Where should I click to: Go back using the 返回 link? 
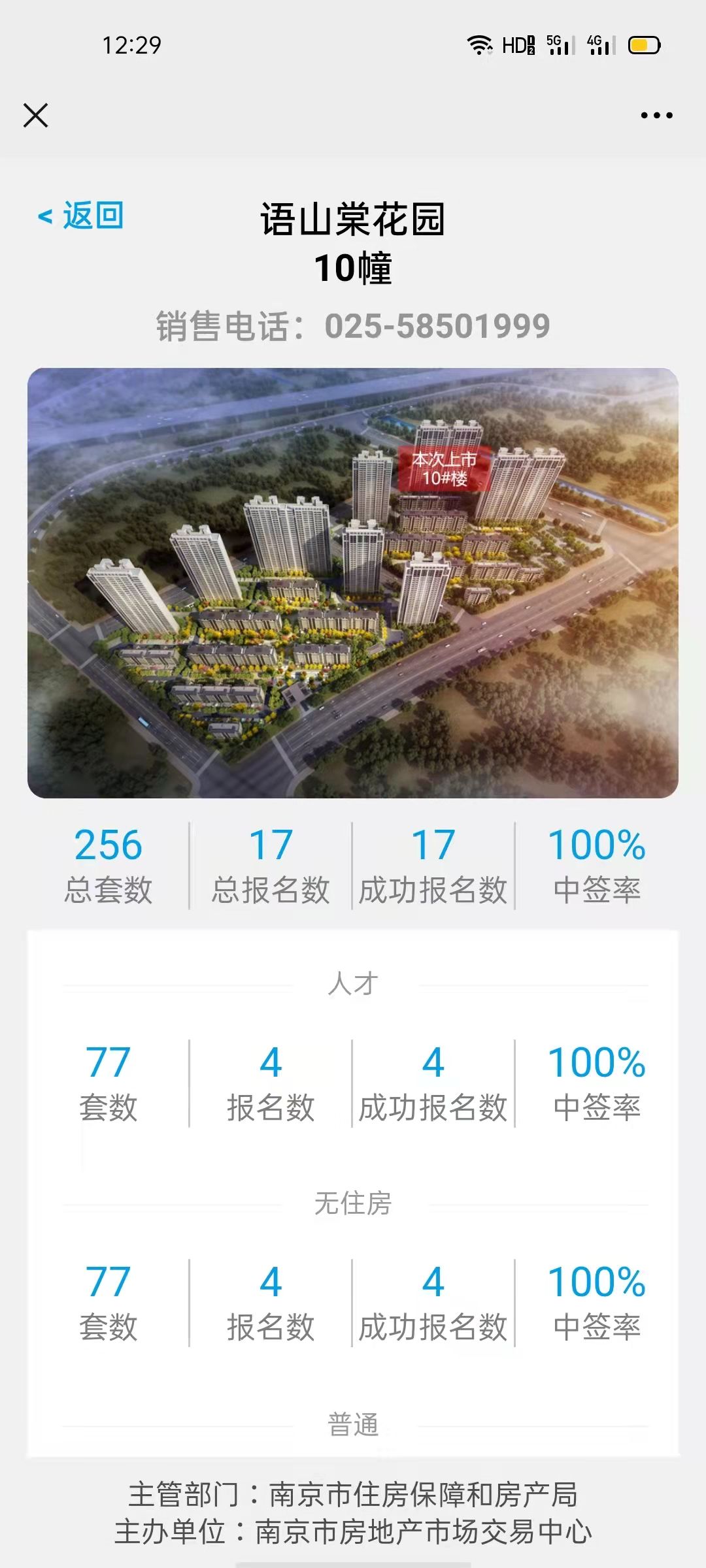click(x=82, y=216)
